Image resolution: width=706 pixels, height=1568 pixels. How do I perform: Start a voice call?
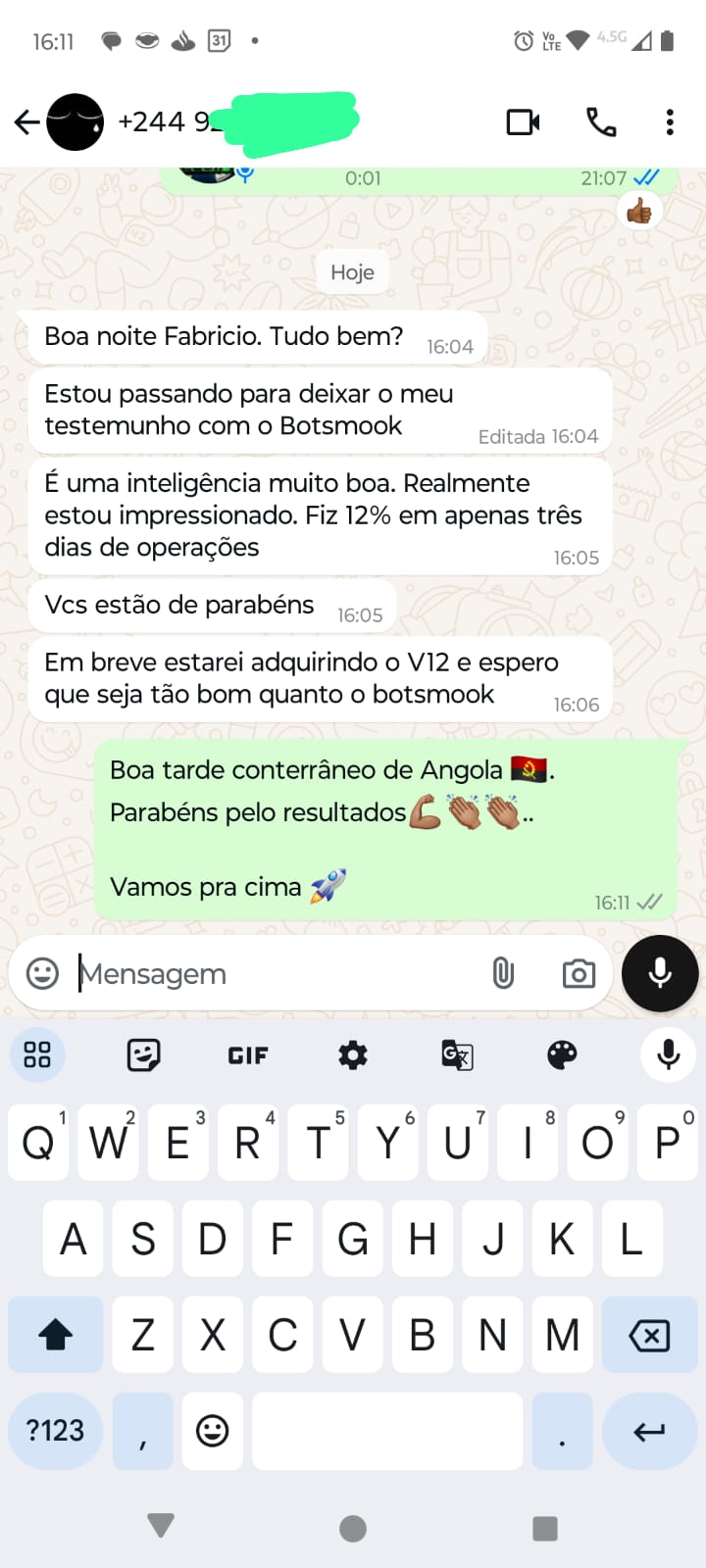(x=601, y=122)
